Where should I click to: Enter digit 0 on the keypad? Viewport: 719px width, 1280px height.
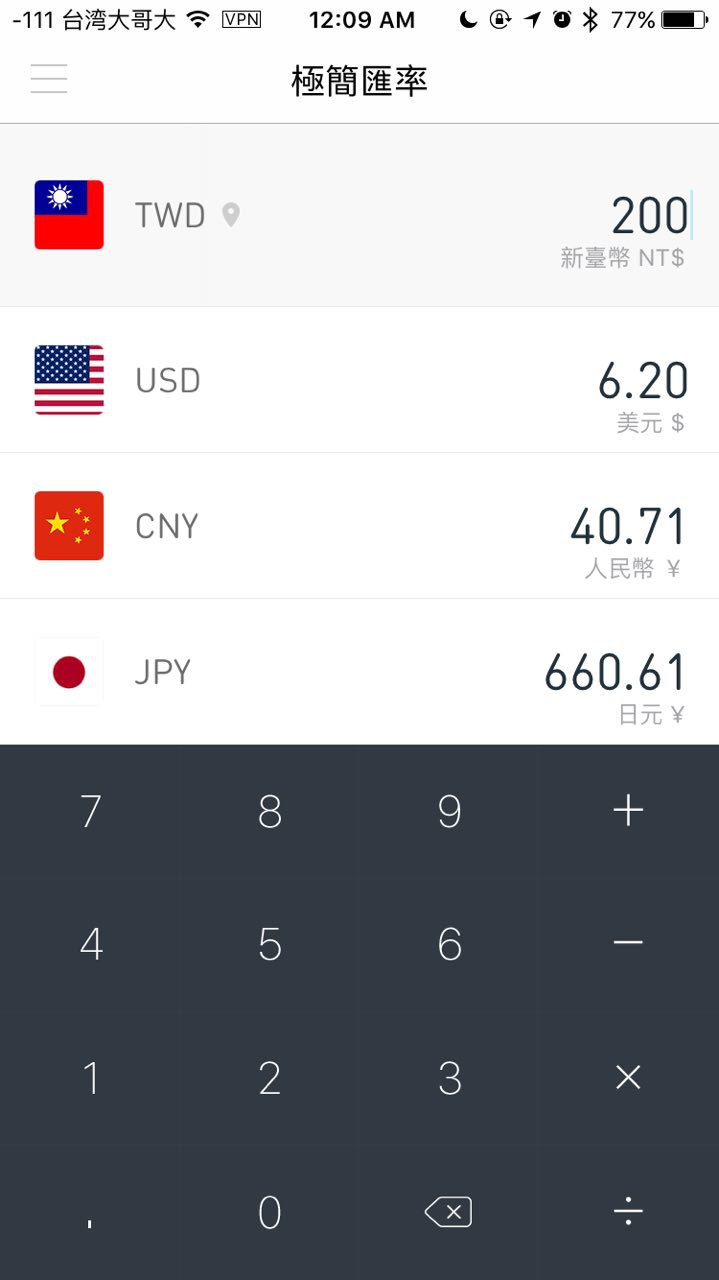point(270,1212)
